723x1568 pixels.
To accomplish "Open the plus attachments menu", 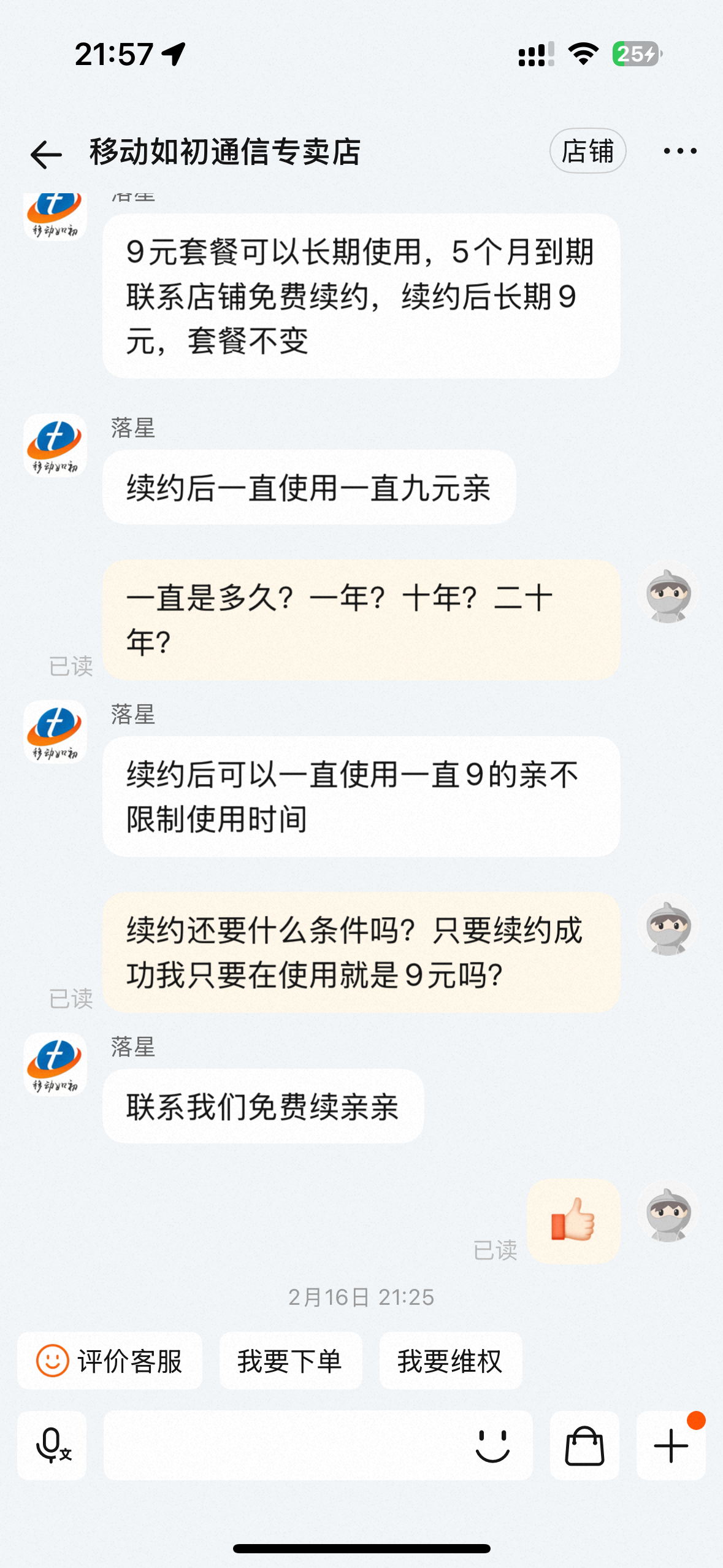I will tap(671, 1445).
